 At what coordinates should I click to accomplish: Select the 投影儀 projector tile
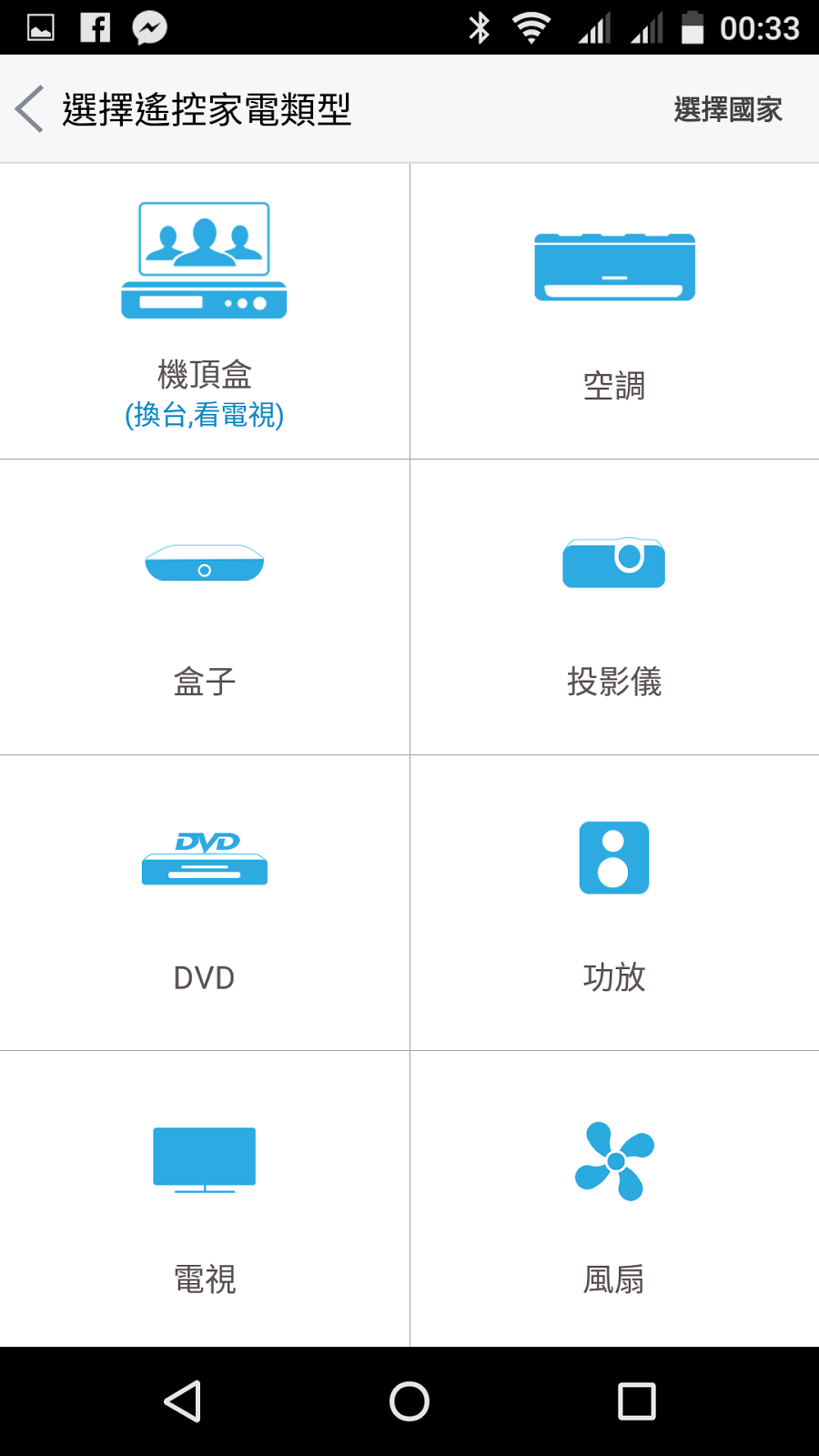pyautogui.click(x=614, y=607)
